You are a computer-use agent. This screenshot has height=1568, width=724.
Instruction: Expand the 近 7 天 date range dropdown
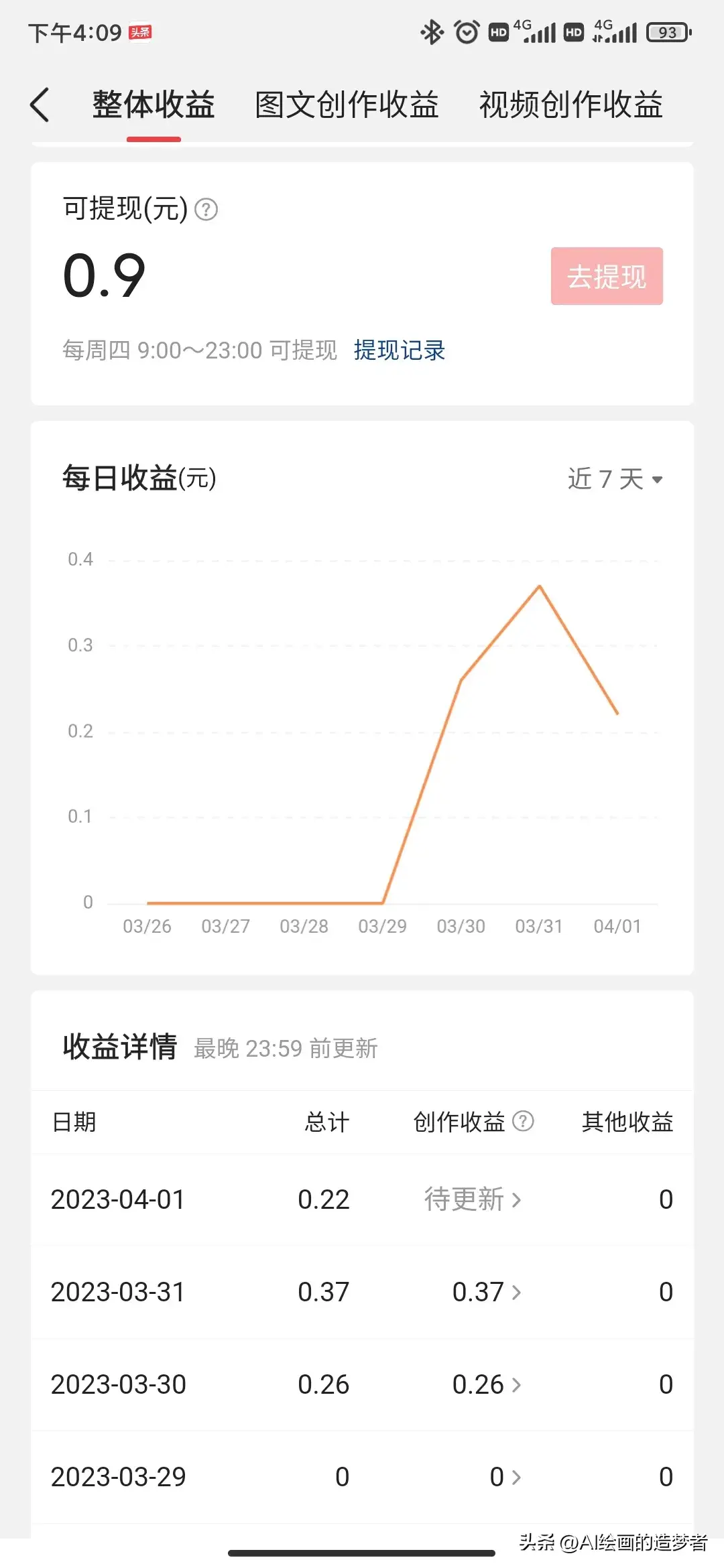[615, 479]
